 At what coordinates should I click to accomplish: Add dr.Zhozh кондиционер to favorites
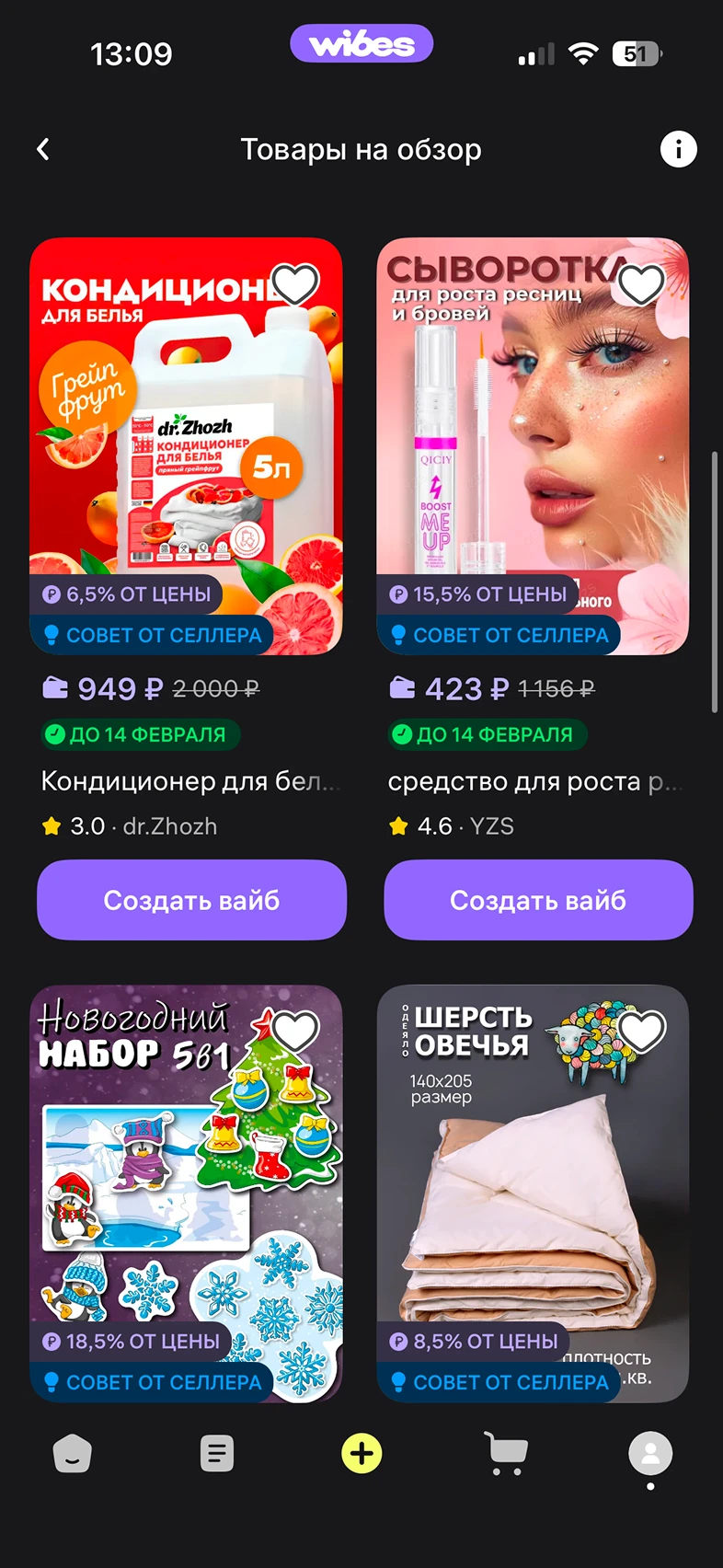(x=295, y=284)
